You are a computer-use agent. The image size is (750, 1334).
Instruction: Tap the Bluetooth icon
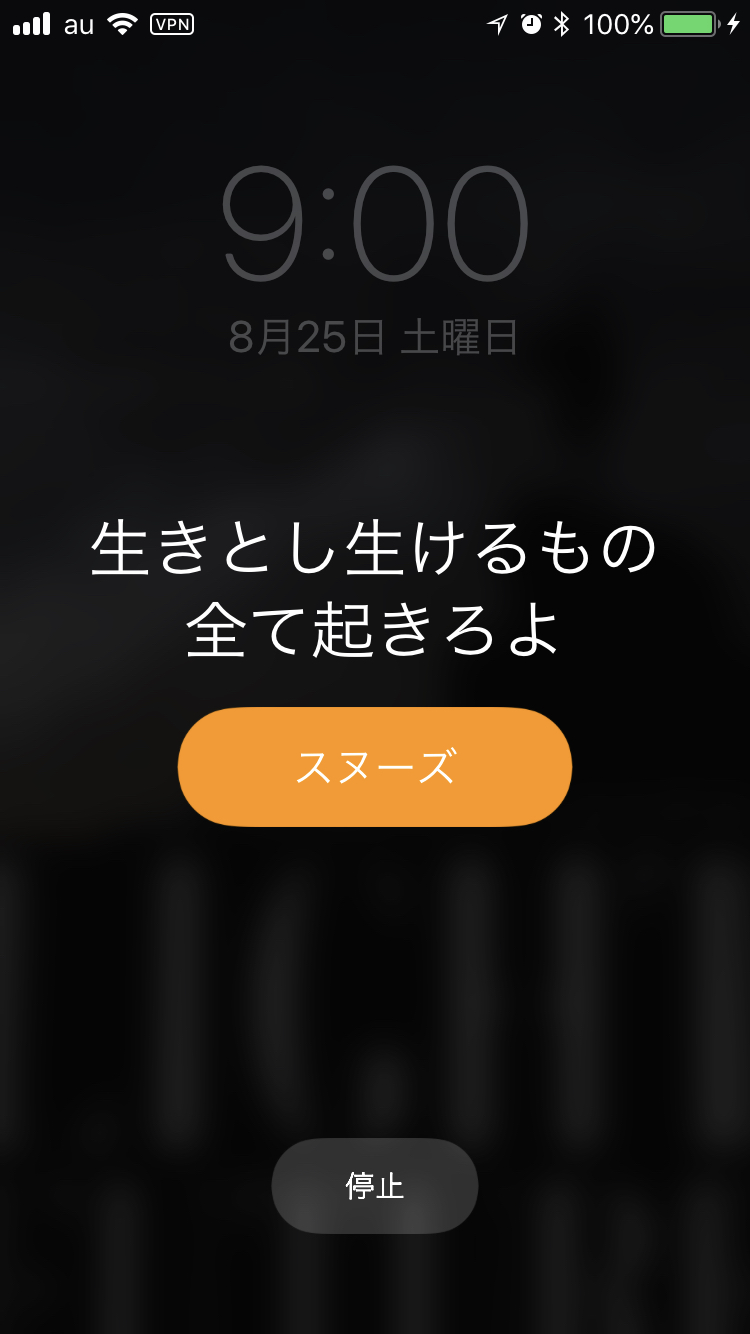pyautogui.click(x=561, y=24)
